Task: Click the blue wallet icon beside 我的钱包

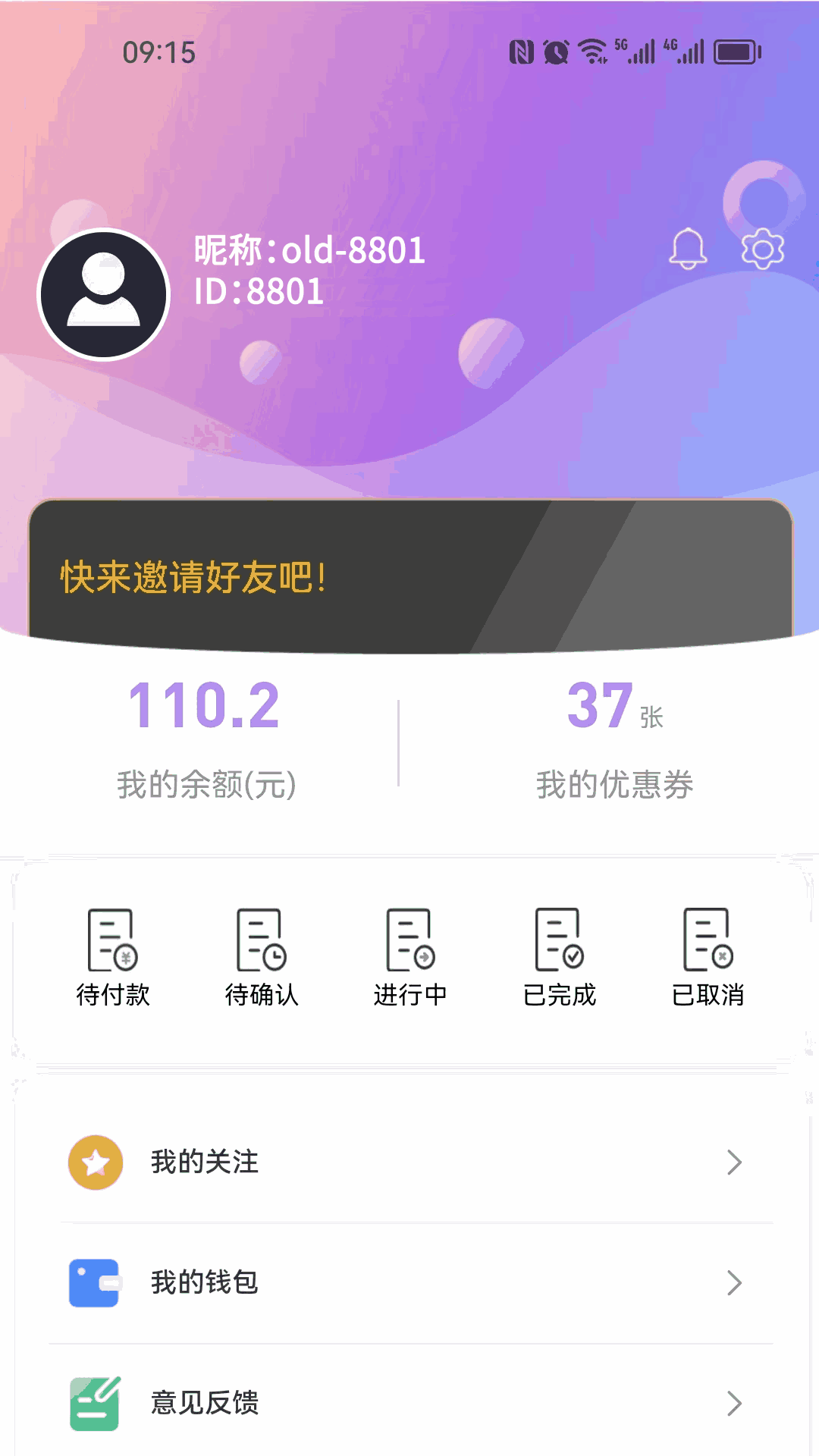Action: pyautogui.click(x=93, y=1283)
